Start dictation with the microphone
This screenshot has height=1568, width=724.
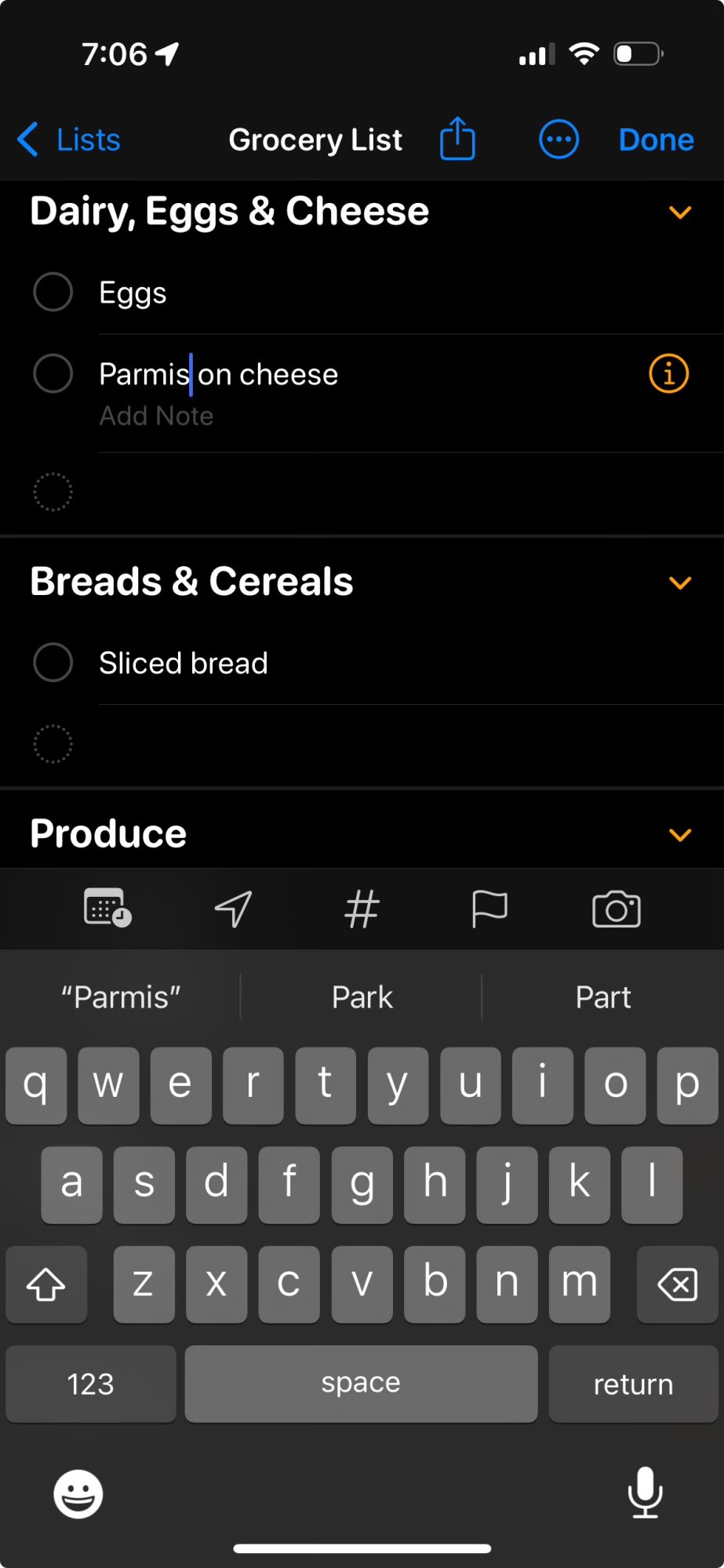point(645,1492)
